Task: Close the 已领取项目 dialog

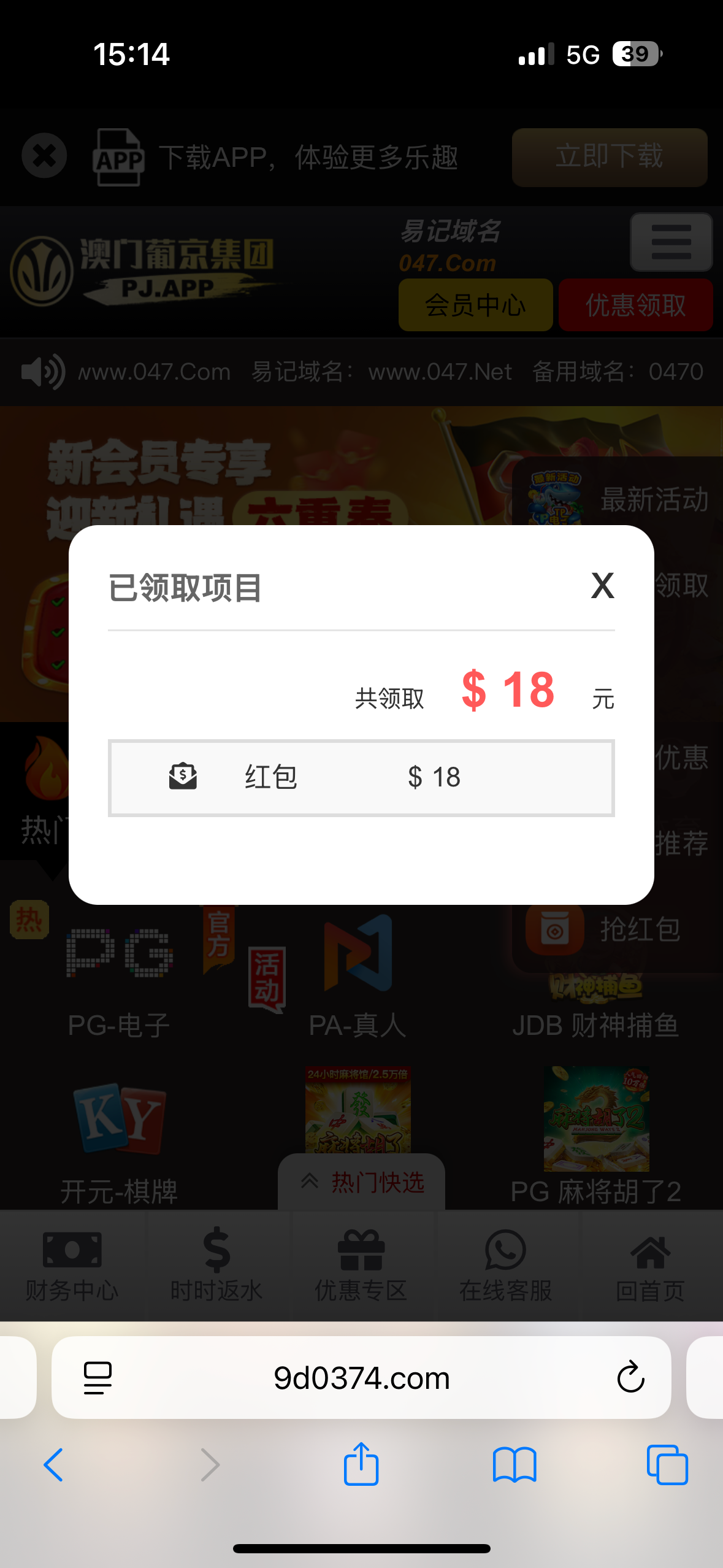Action: 602,586
